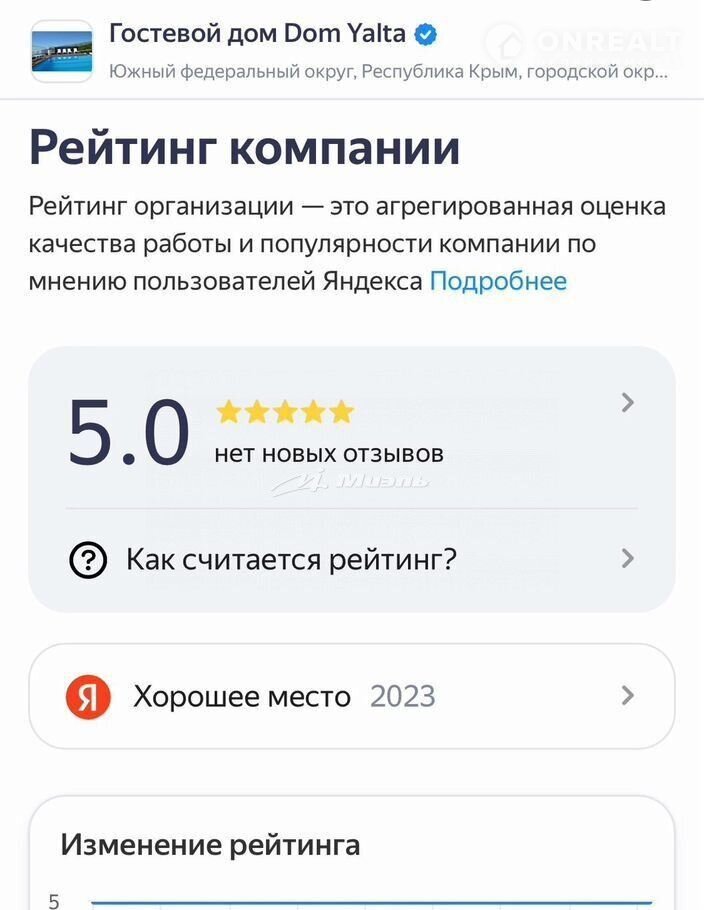Open Хорошее место 2023 award details
Viewport: 704px width, 910px height.
pyautogui.click(x=350, y=696)
